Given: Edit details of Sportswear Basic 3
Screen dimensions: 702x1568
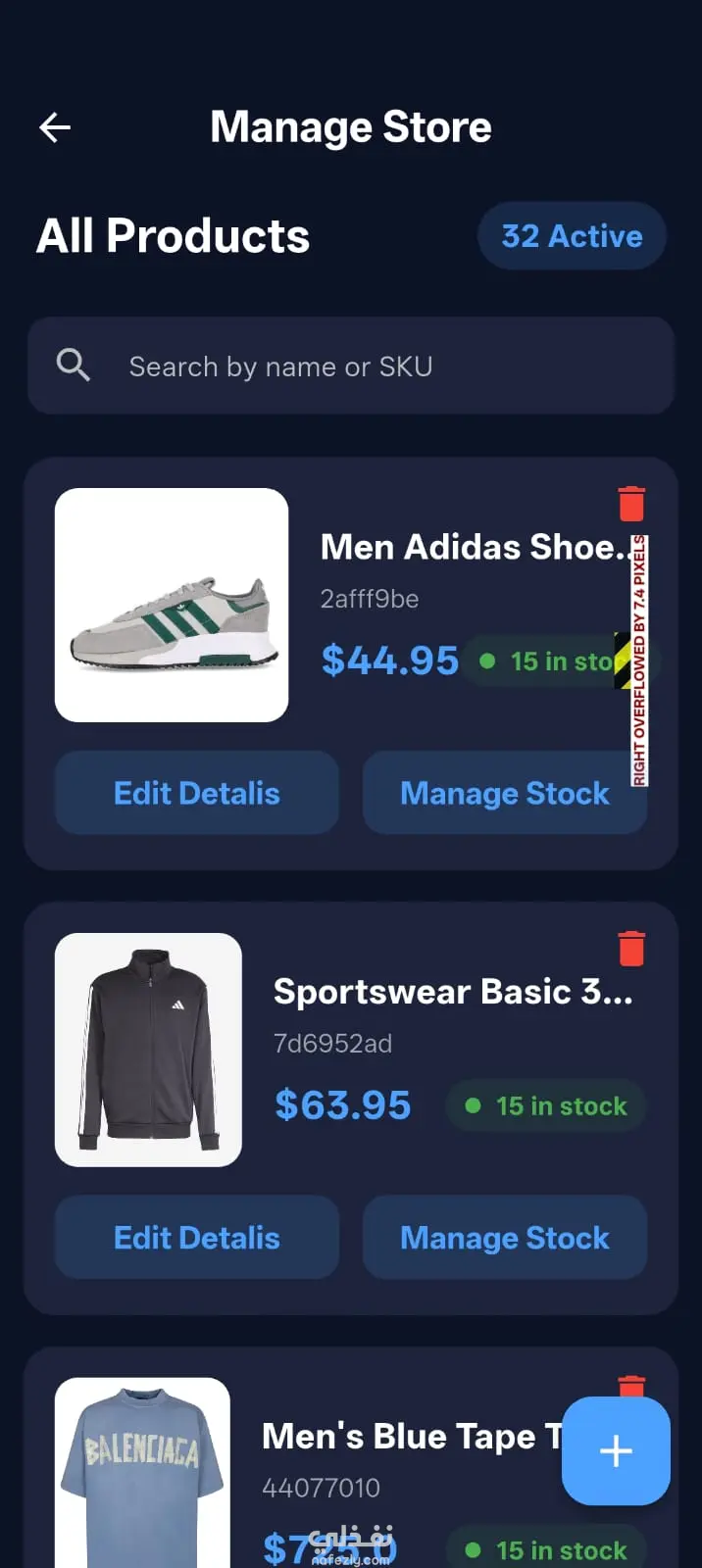Looking at the screenshot, I should (x=197, y=1238).
